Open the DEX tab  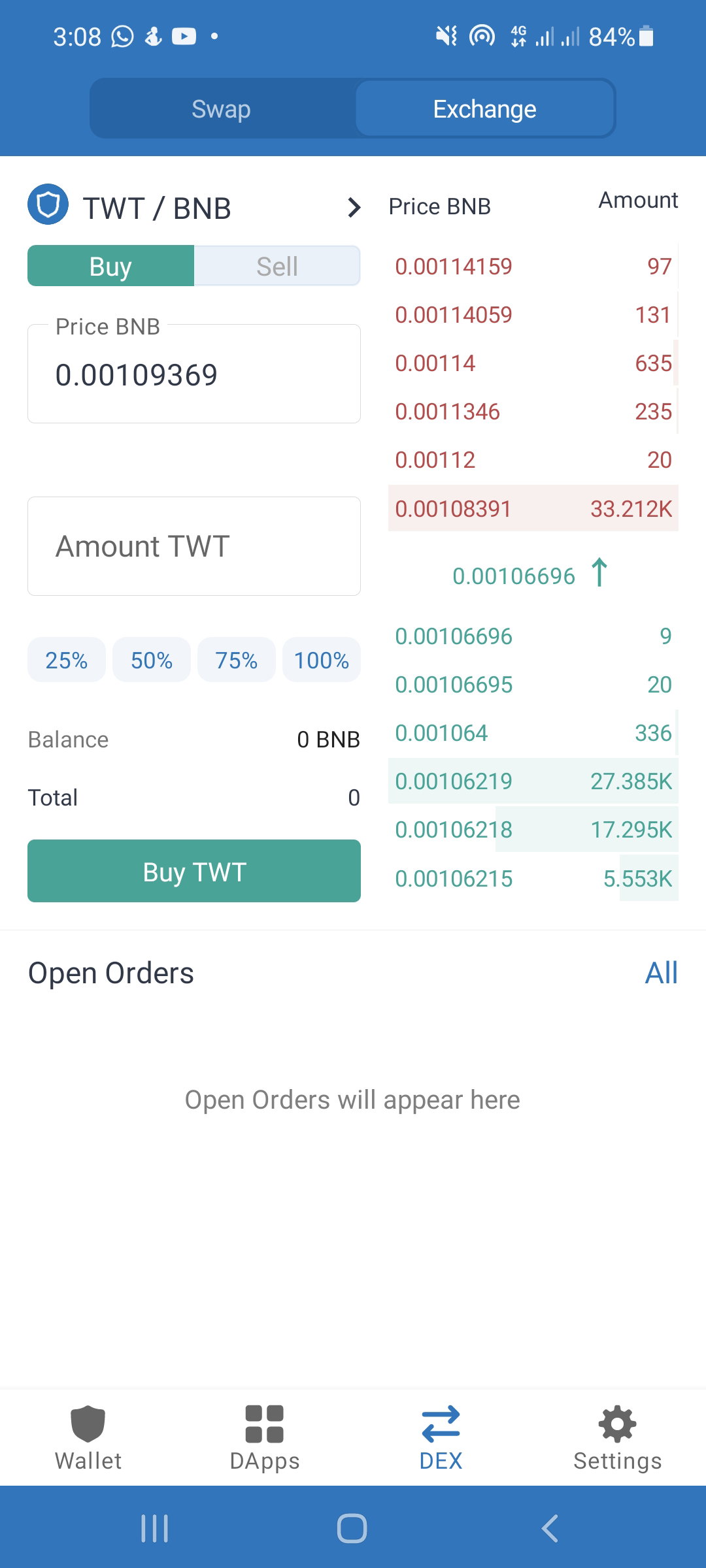tap(441, 1437)
